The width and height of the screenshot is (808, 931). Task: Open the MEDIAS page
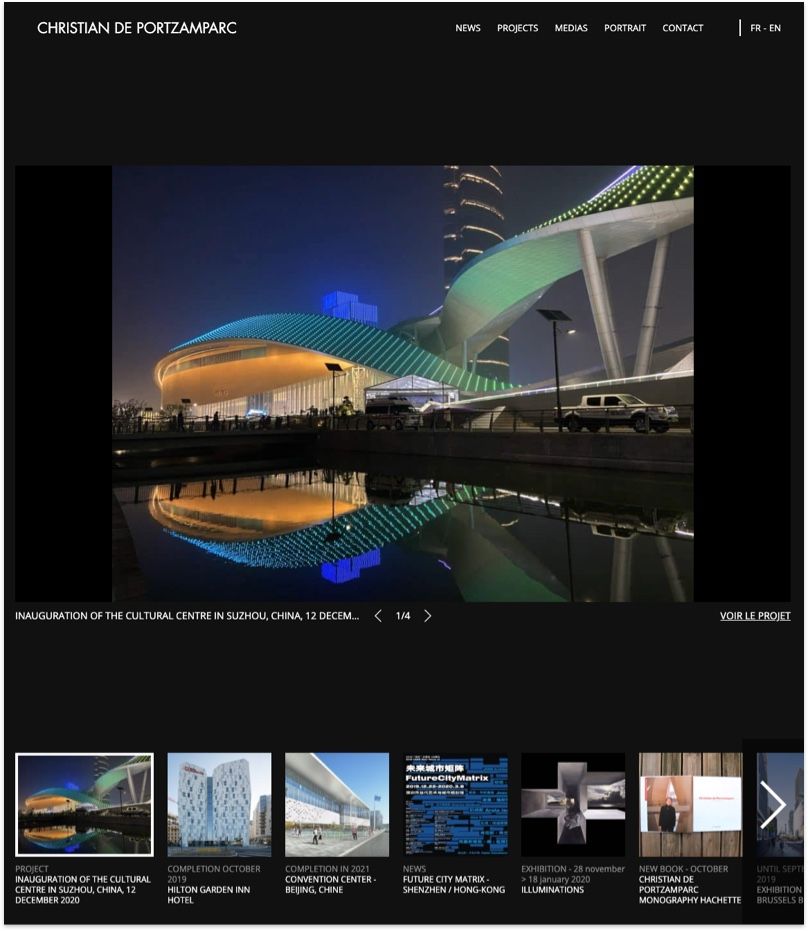click(570, 28)
